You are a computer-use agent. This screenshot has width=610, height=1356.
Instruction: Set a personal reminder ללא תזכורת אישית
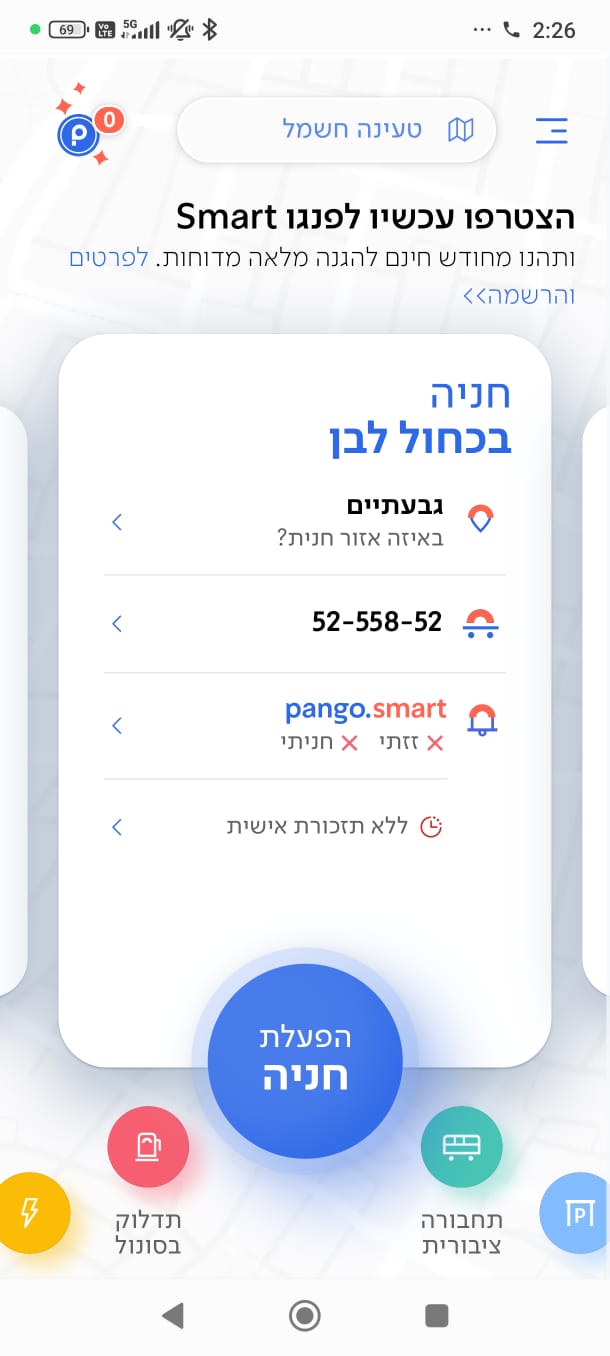305,826
